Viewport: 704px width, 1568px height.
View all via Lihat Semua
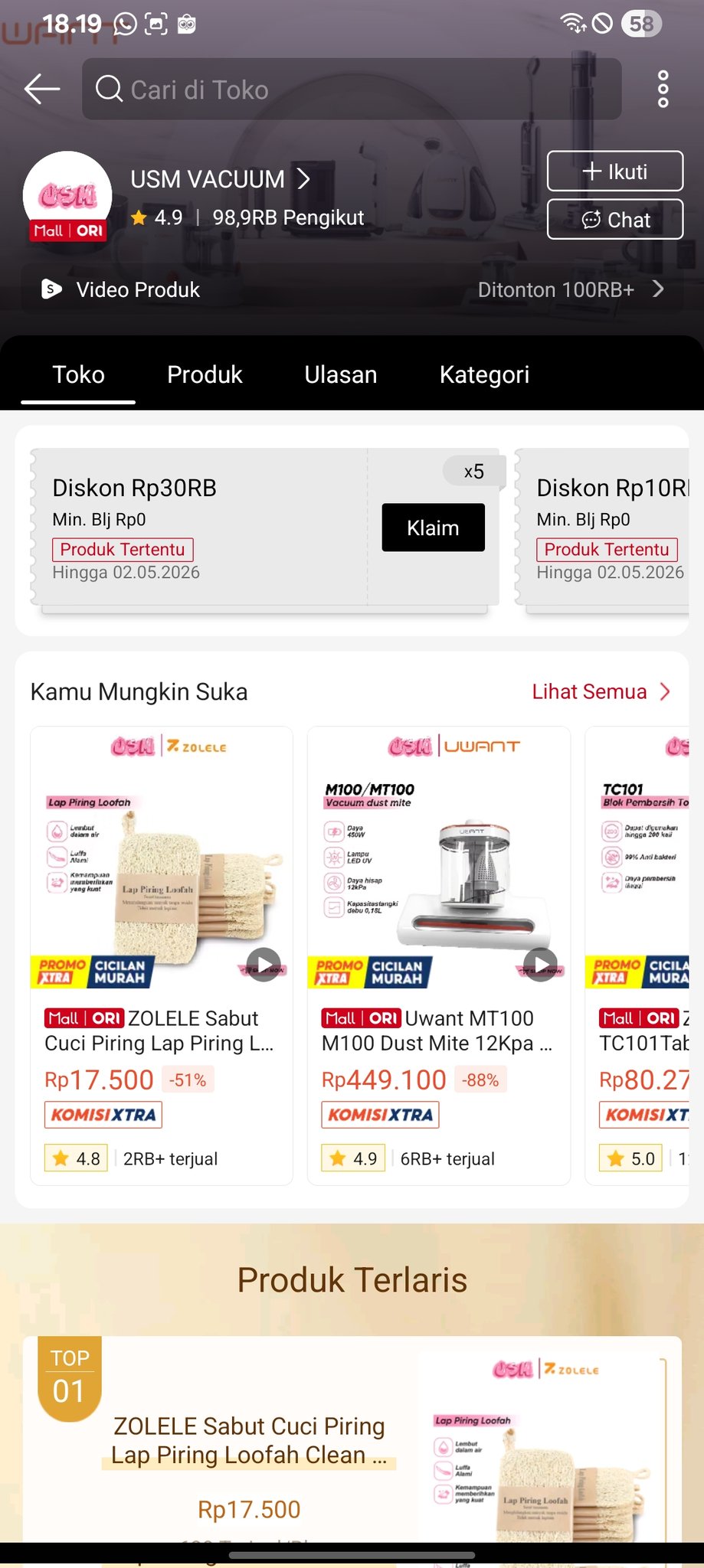tap(600, 691)
